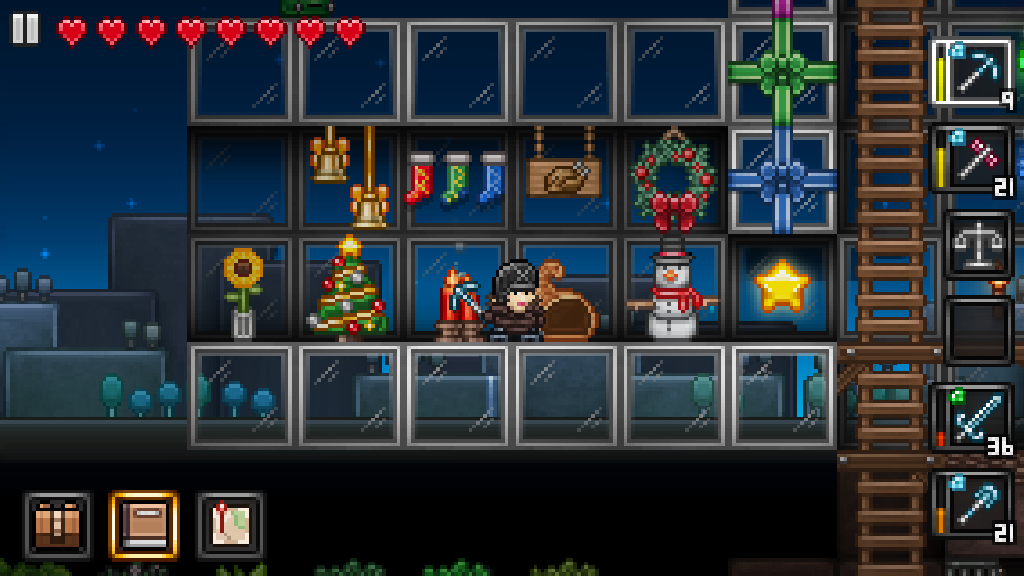Select the pickaxe in the hotbar
Image resolution: width=1024 pixels, height=576 pixels.
click(x=972, y=73)
